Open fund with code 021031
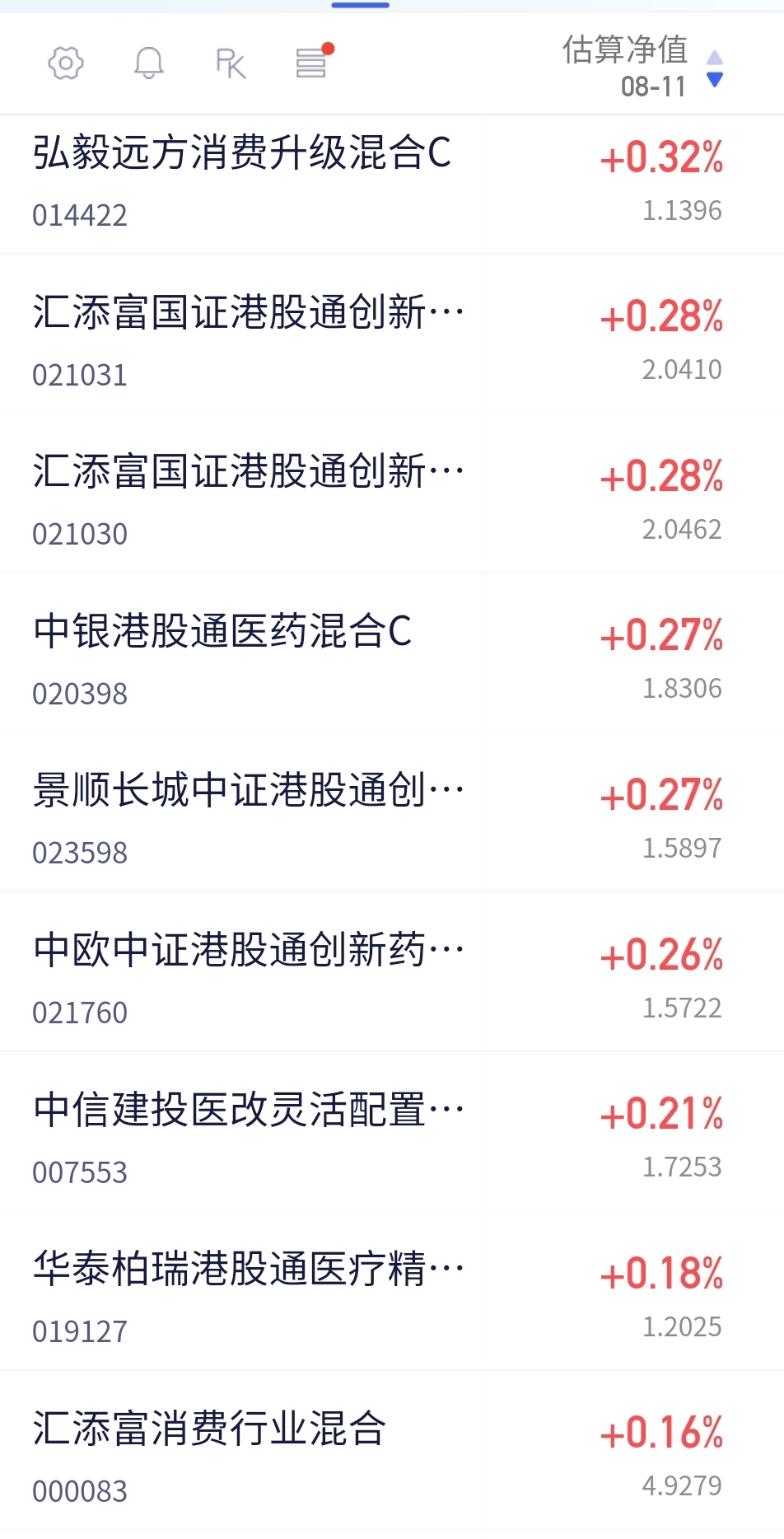The height and width of the screenshot is (1539, 784). click(392, 334)
